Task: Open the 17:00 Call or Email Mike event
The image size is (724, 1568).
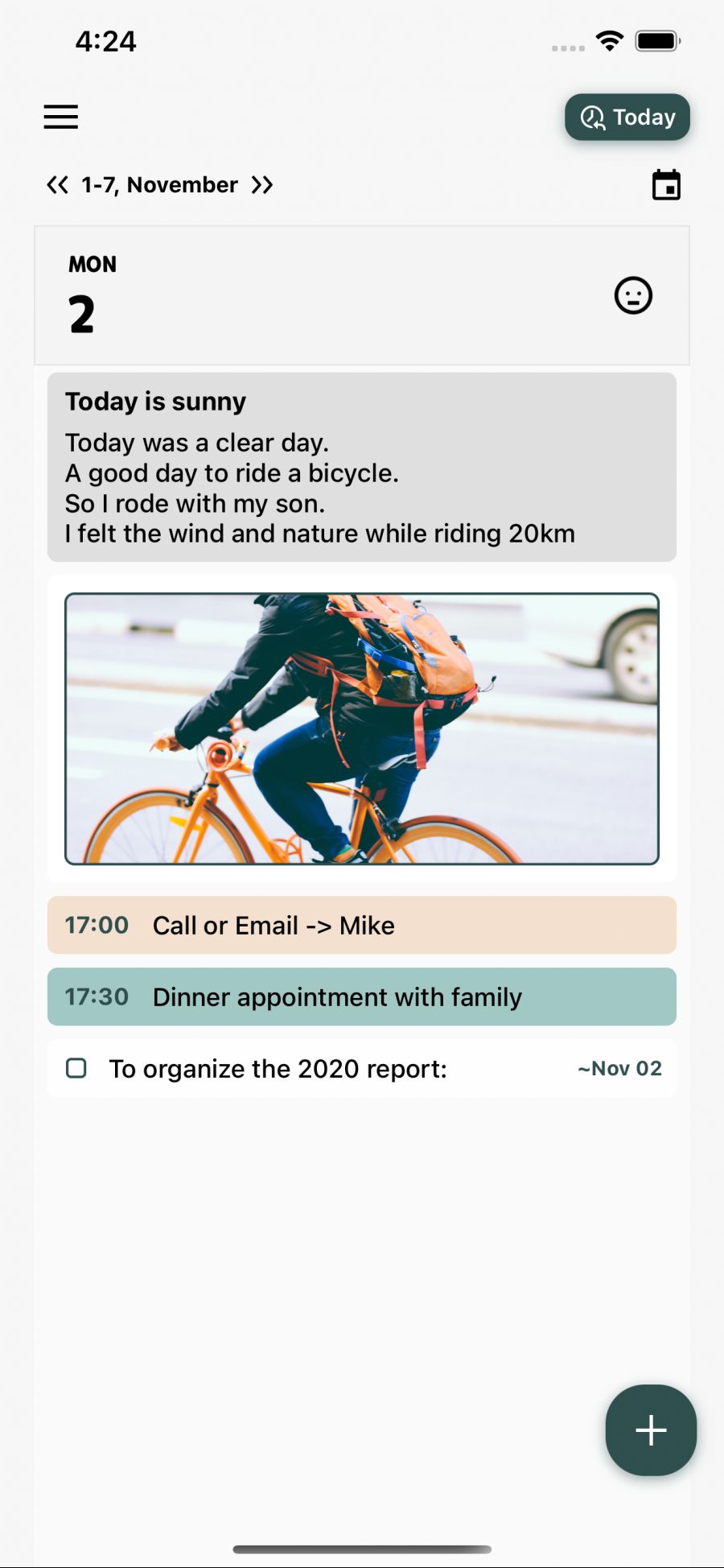Action: 361,926
